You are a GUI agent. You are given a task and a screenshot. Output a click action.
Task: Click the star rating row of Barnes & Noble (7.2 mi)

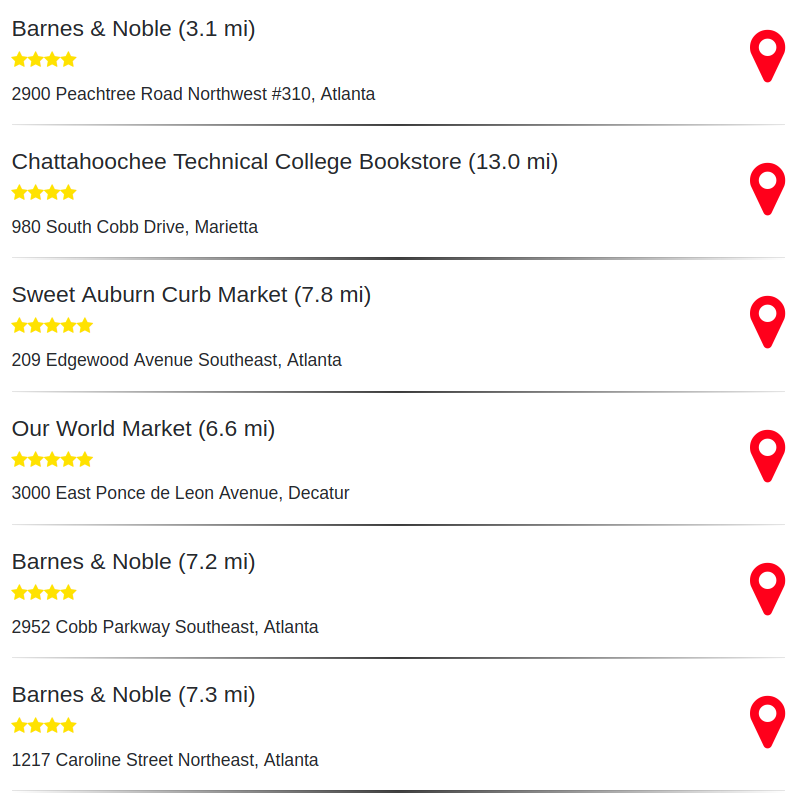(x=44, y=592)
